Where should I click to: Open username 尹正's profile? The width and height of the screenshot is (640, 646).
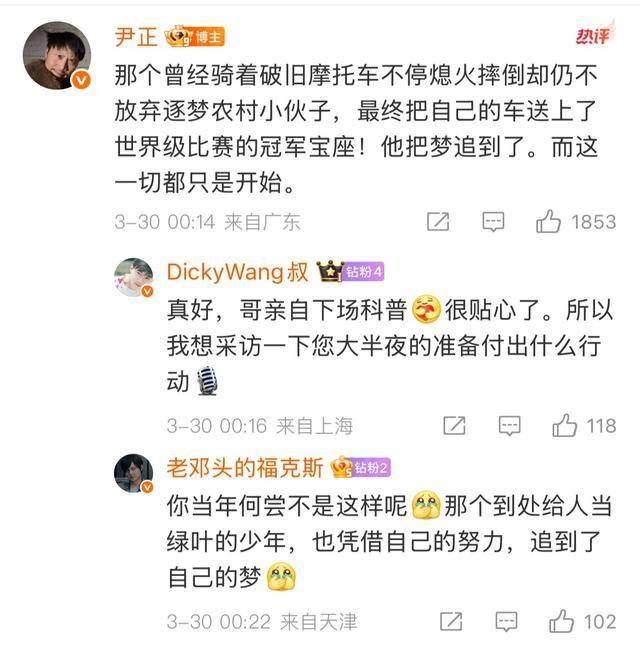135,37
